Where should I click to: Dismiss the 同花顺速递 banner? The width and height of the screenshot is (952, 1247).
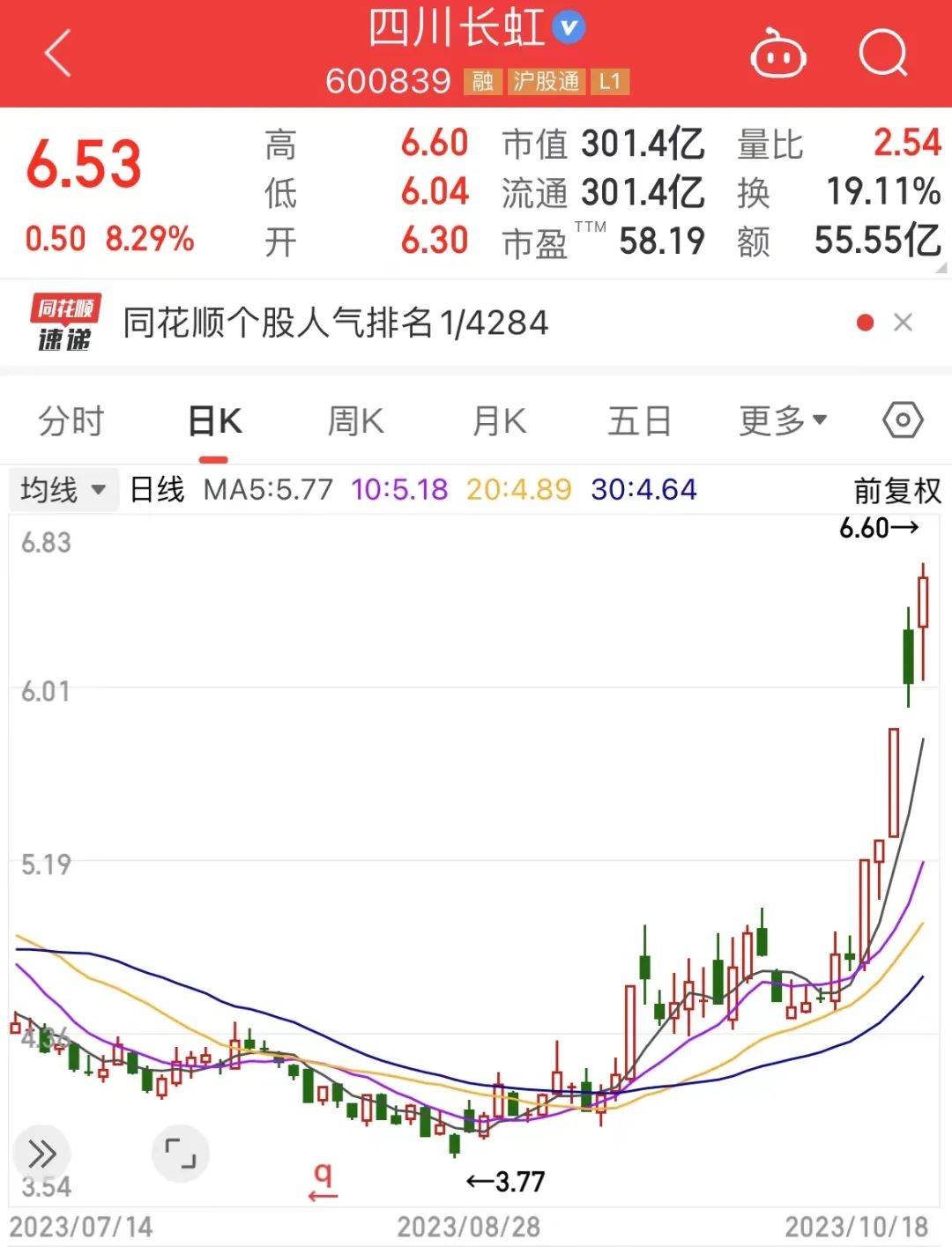[x=903, y=323]
